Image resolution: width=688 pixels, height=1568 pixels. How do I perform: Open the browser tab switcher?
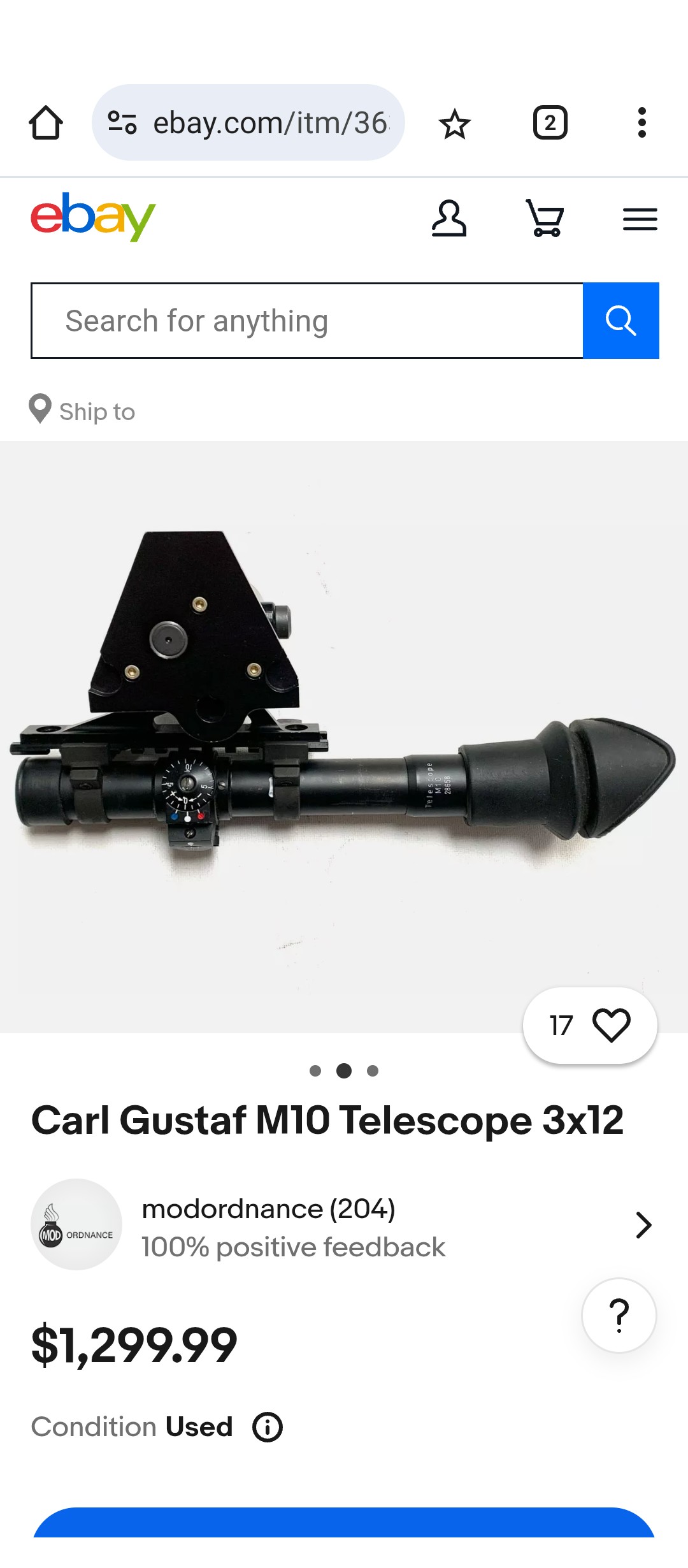[x=550, y=122]
